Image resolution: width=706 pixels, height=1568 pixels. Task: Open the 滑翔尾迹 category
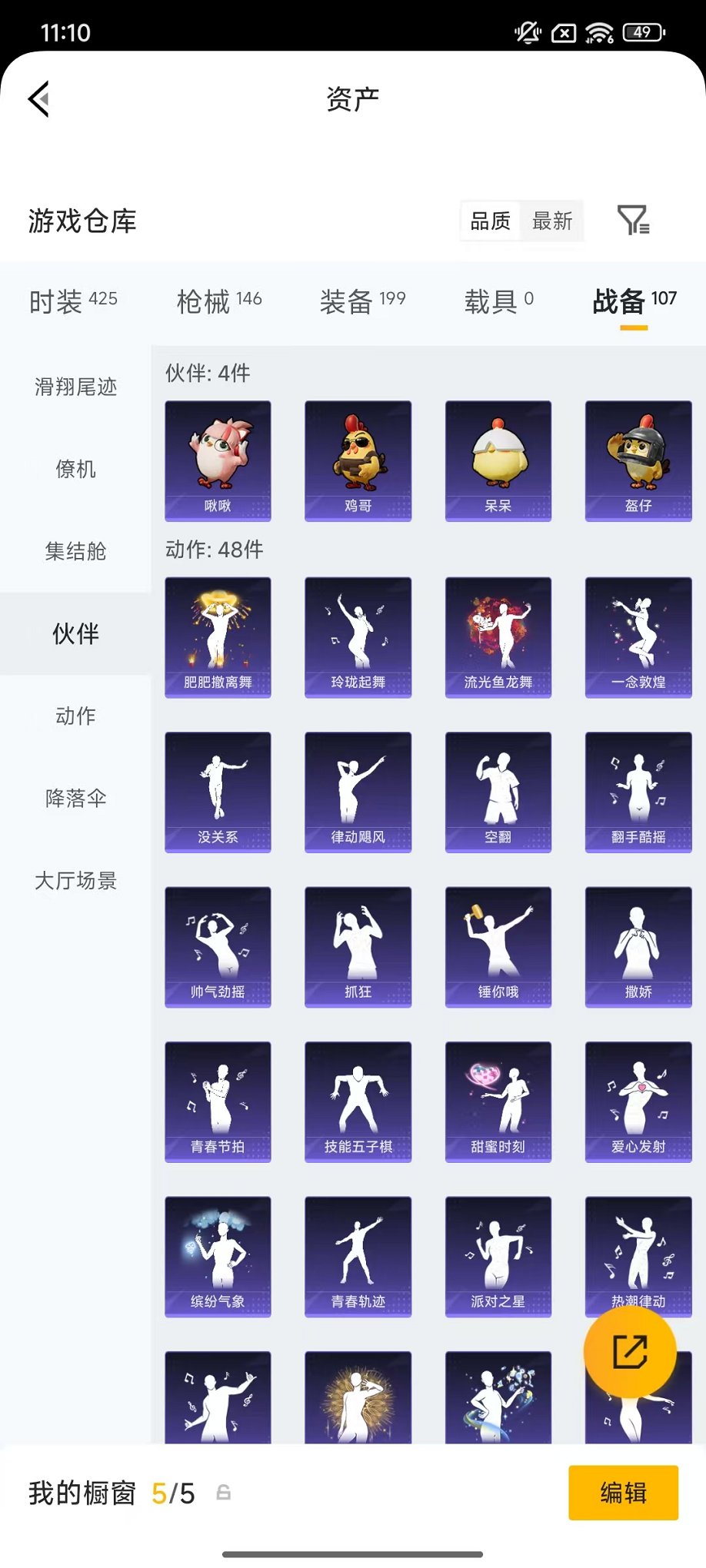(75, 388)
